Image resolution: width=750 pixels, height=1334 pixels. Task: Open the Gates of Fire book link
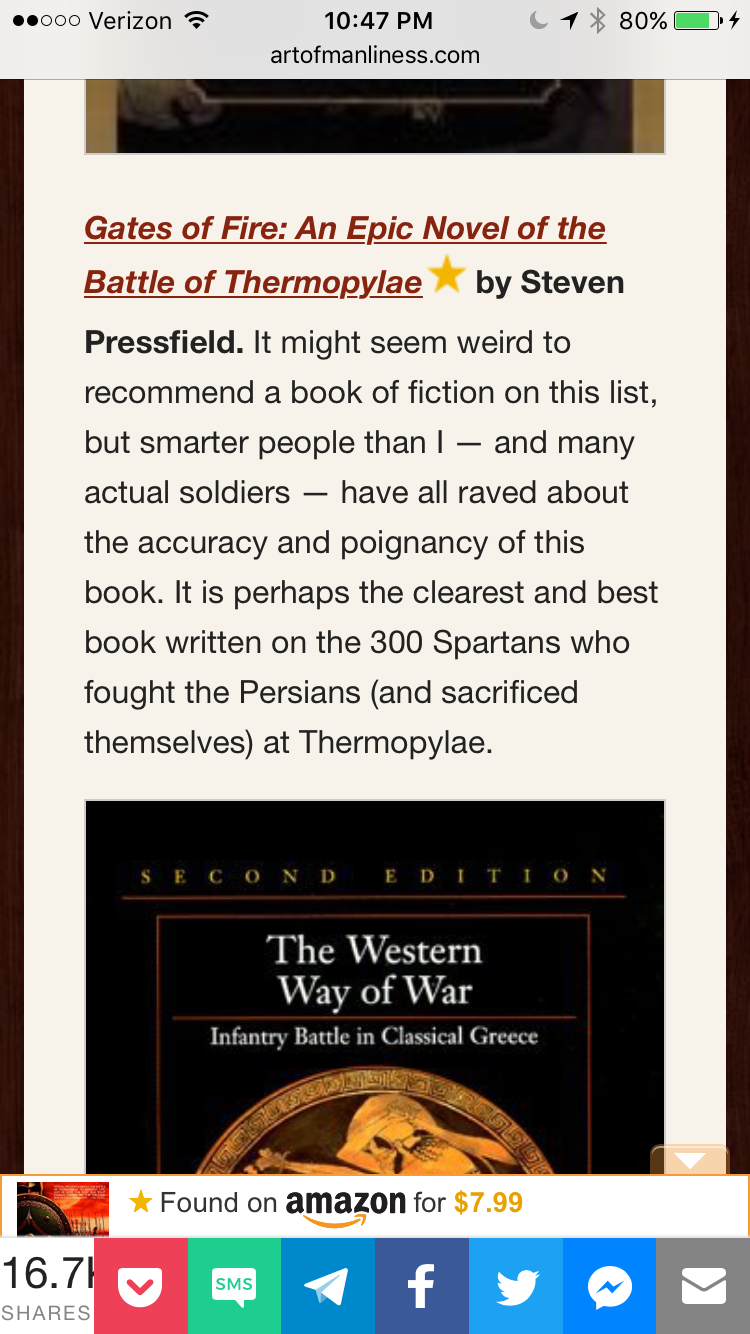345,229
